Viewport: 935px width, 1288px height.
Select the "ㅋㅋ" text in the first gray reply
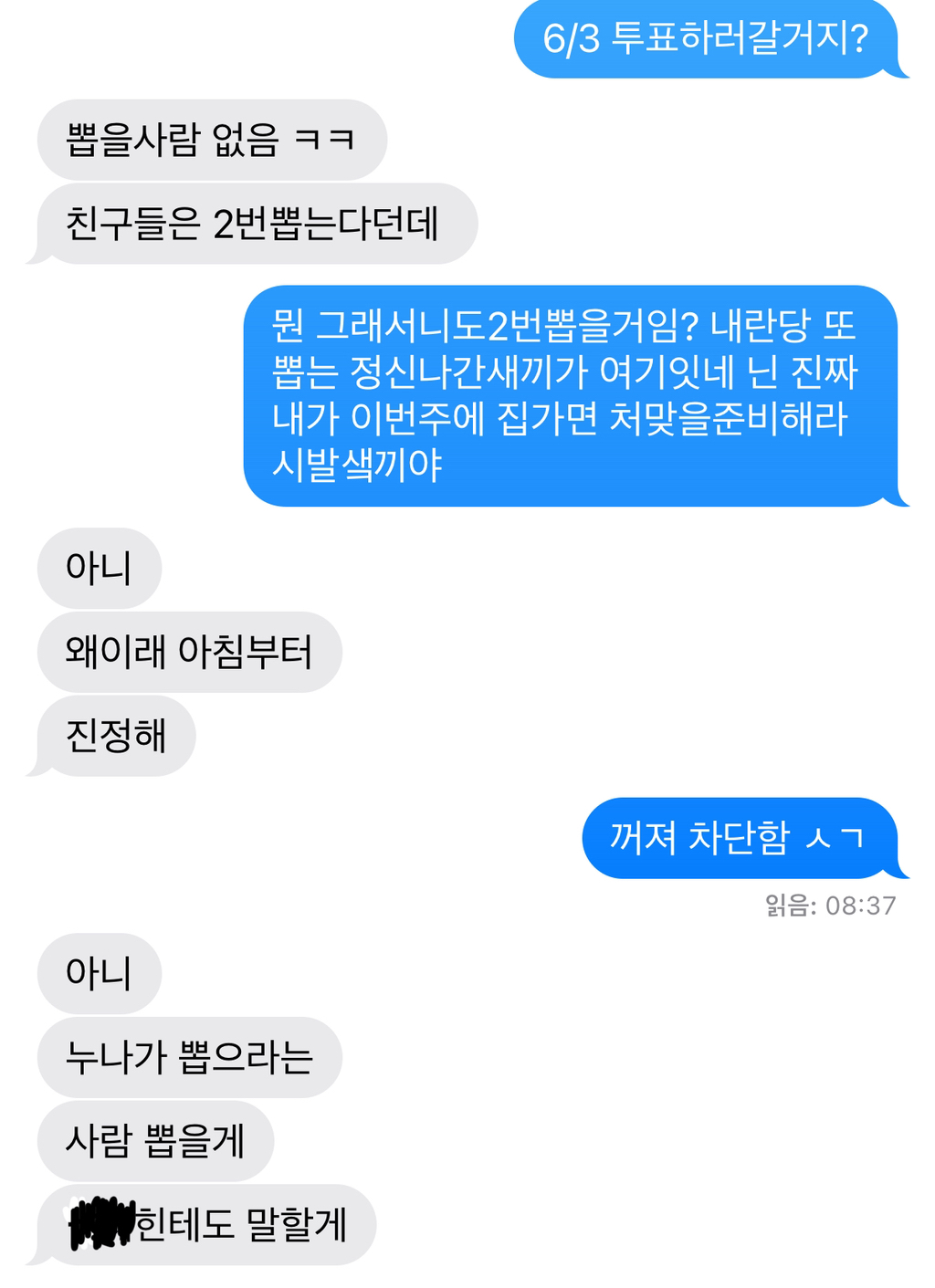(325, 139)
